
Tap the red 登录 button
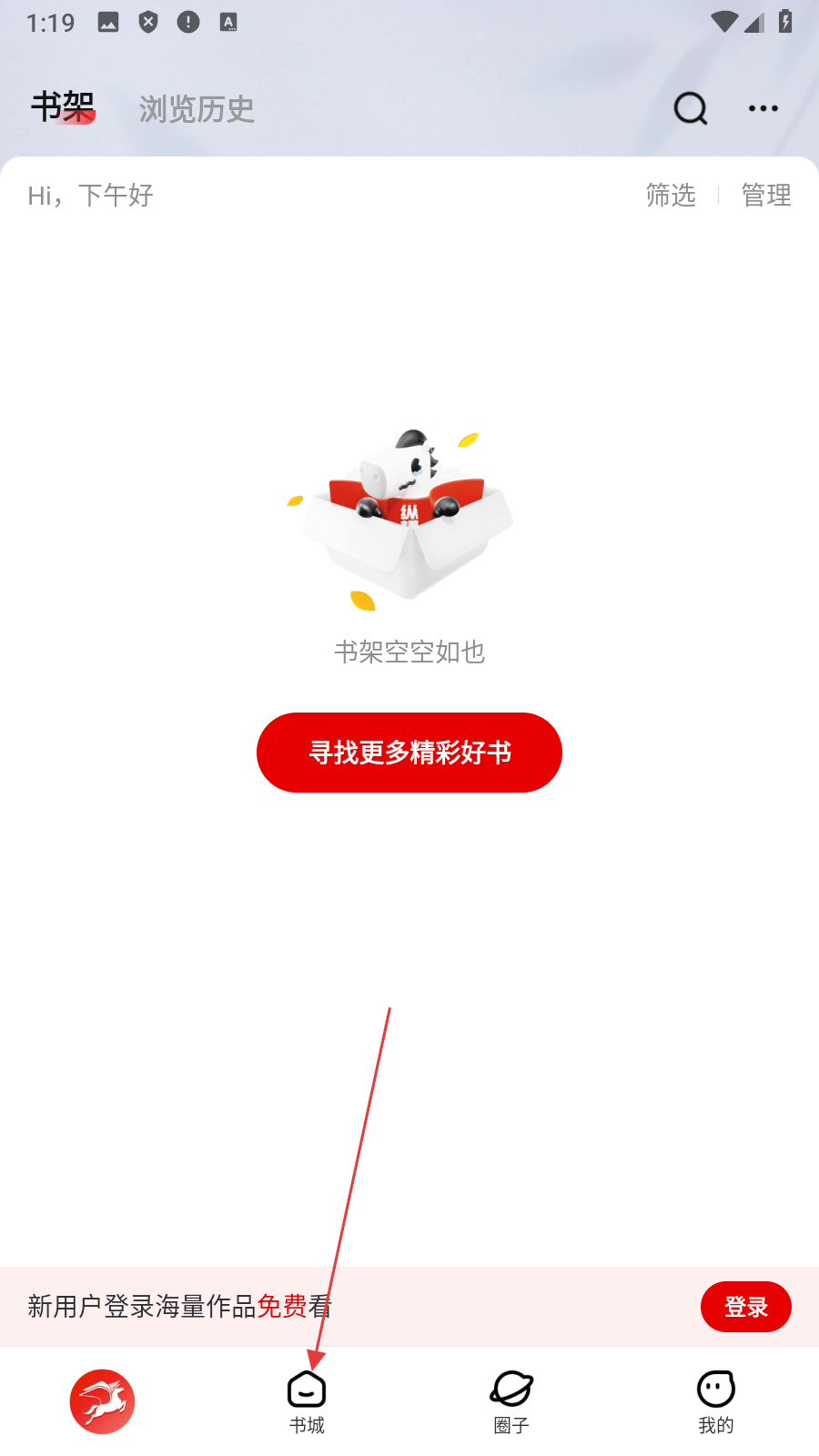click(x=745, y=1307)
